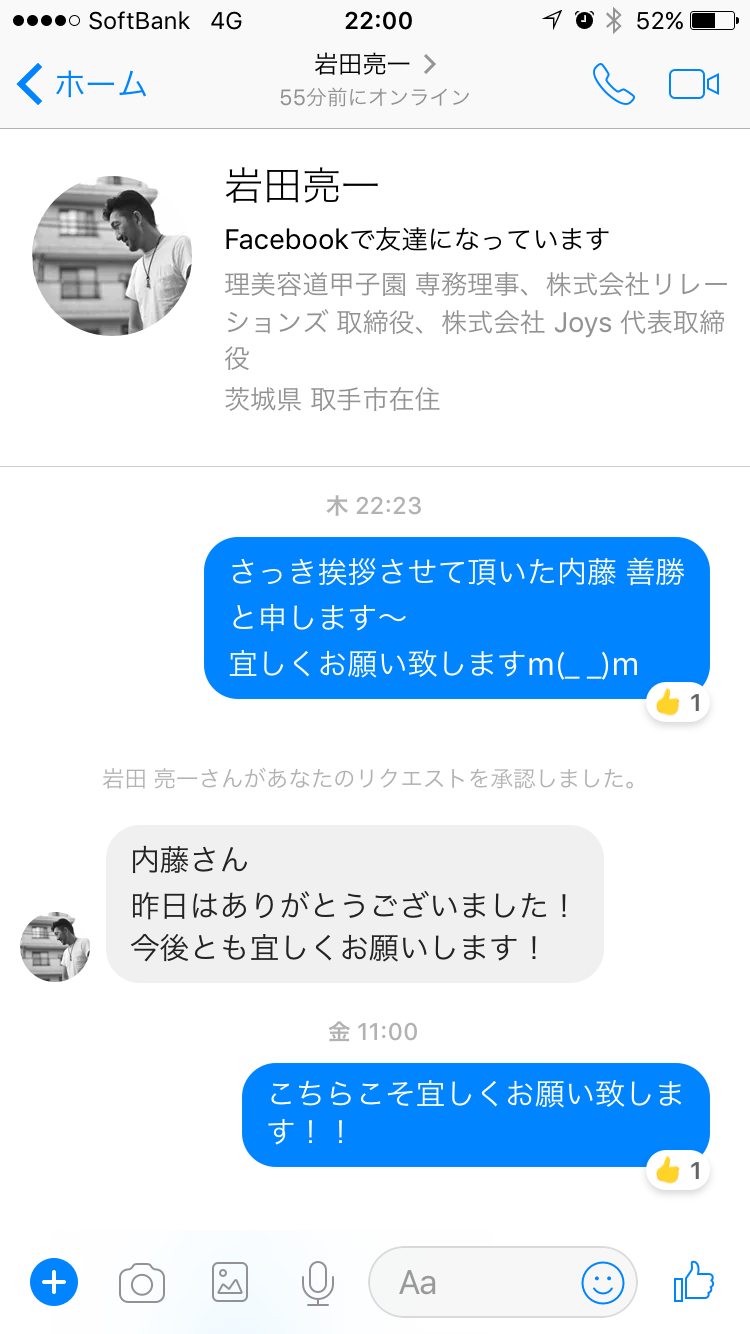Tap the microphone to record voice
Viewport: 750px width, 1334px height.
click(318, 1282)
